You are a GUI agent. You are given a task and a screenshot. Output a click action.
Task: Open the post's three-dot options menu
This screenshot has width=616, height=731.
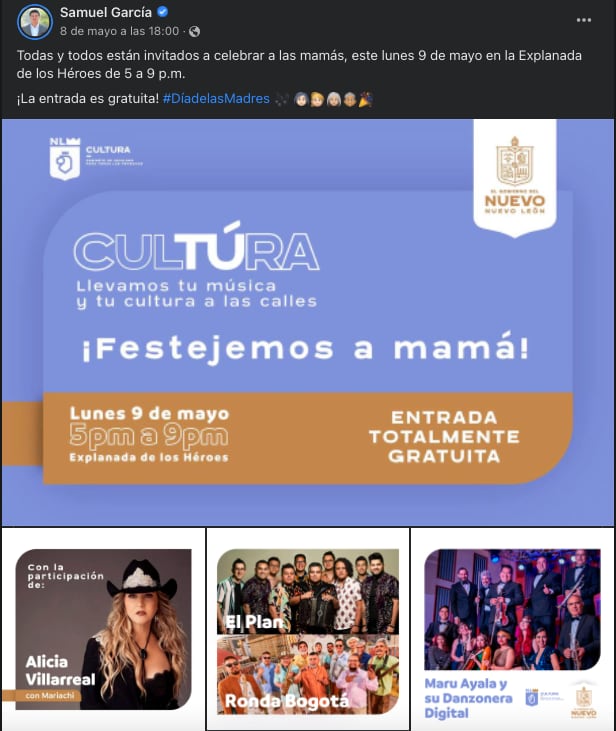[584, 20]
